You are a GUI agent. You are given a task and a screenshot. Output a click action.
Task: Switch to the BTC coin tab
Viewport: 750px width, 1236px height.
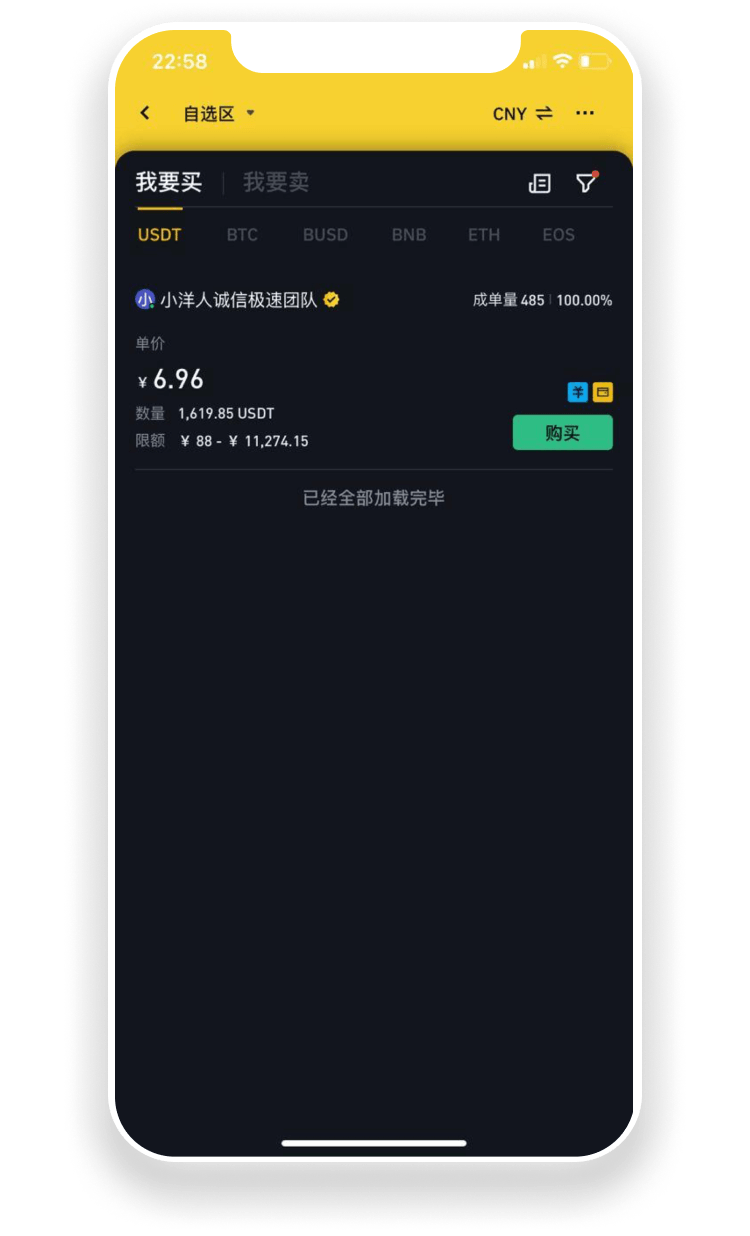point(242,235)
